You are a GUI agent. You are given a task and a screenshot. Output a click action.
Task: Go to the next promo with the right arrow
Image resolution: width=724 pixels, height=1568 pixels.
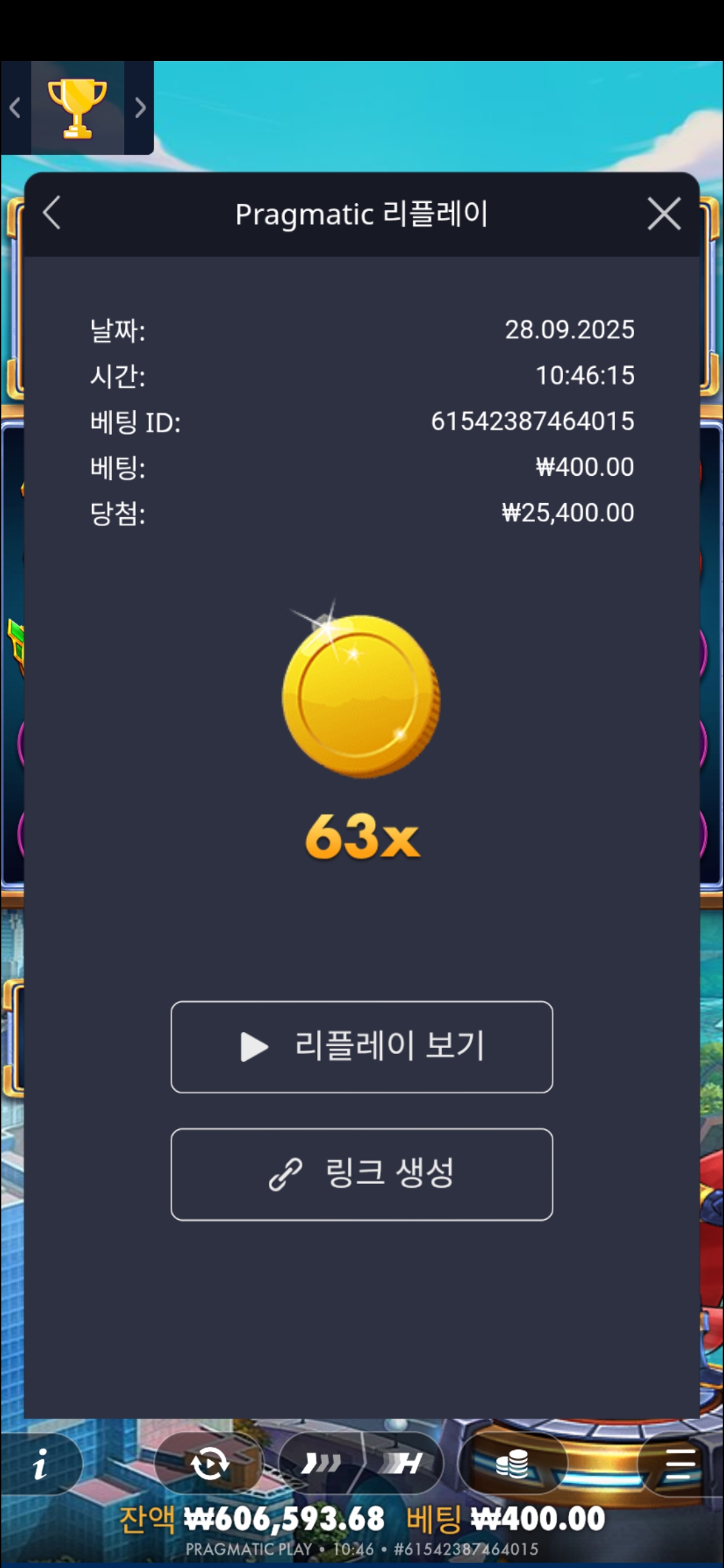[139, 108]
